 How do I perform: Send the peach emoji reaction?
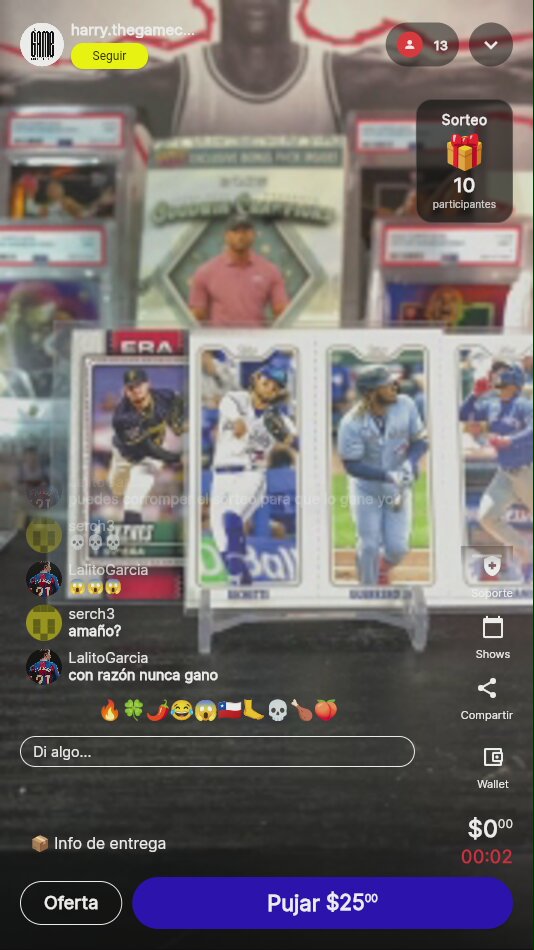pyautogui.click(x=325, y=710)
